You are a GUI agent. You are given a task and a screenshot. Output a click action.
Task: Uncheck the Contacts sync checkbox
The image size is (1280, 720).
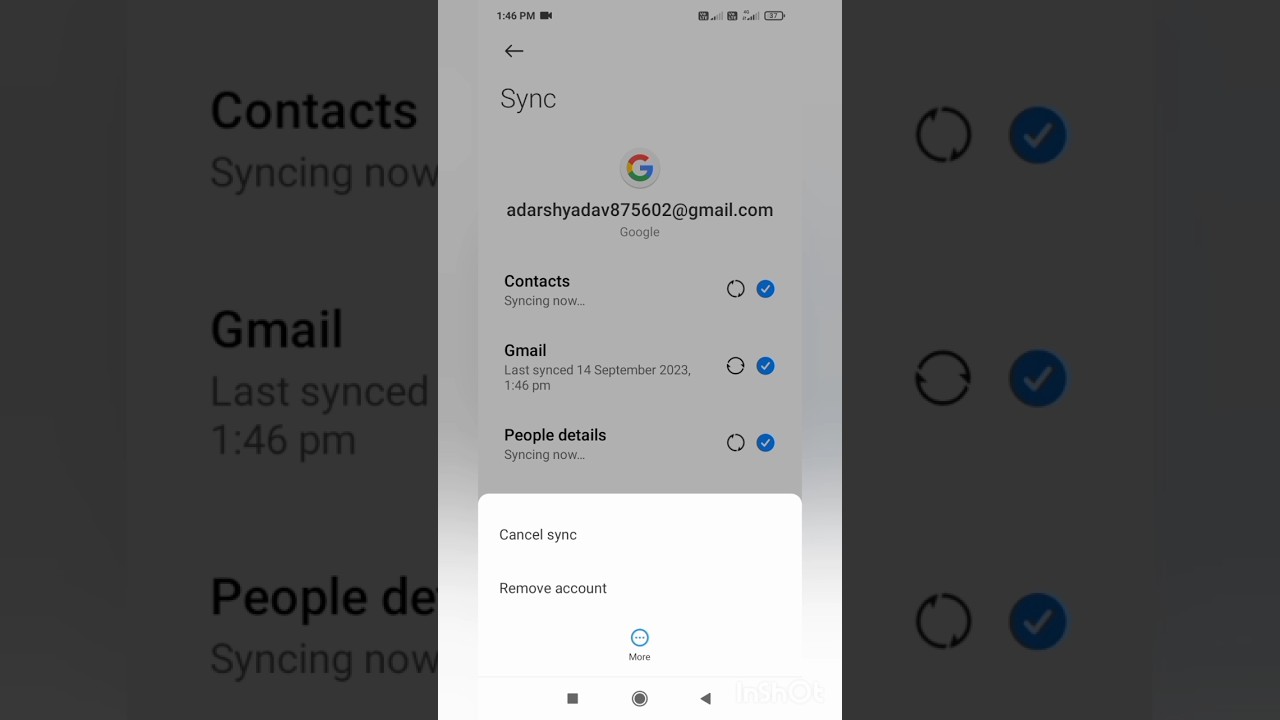(765, 289)
